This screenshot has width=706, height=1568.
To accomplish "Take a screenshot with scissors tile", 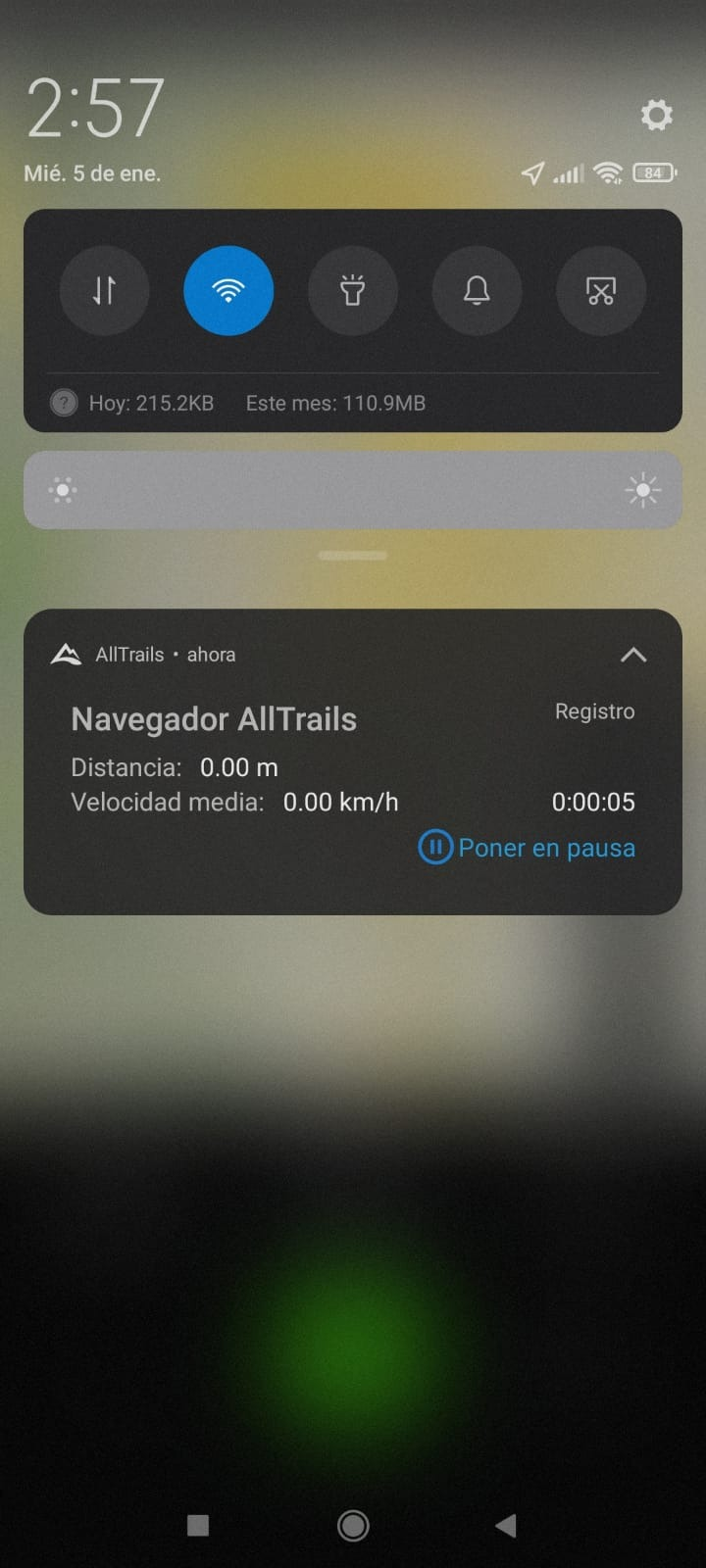I will [600, 290].
